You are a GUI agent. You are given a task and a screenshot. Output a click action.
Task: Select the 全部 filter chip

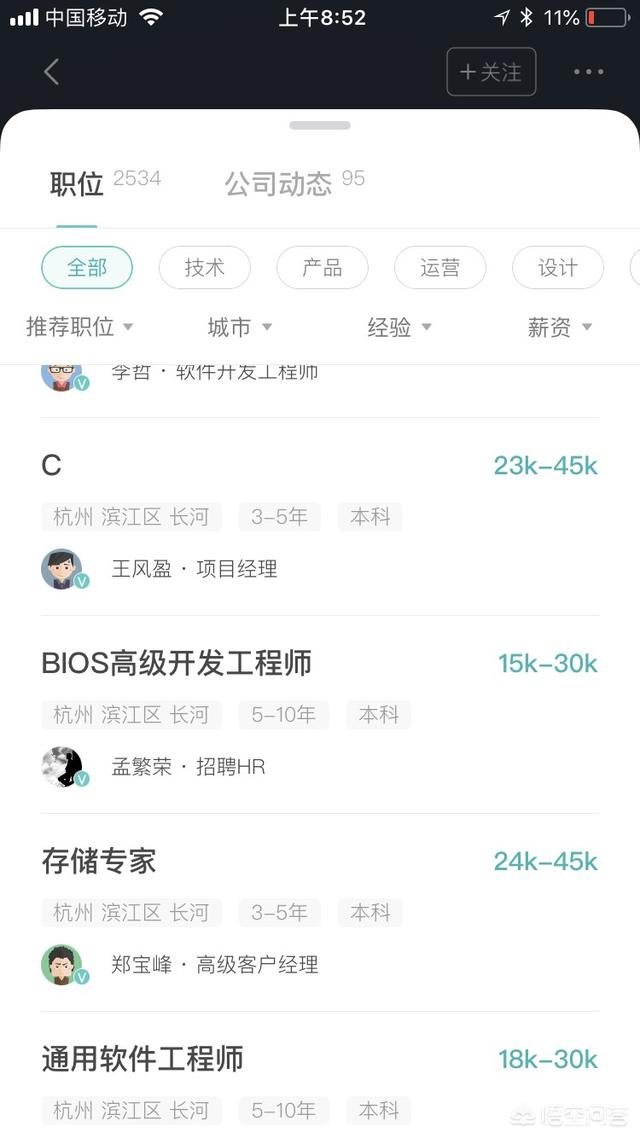coord(87,267)
